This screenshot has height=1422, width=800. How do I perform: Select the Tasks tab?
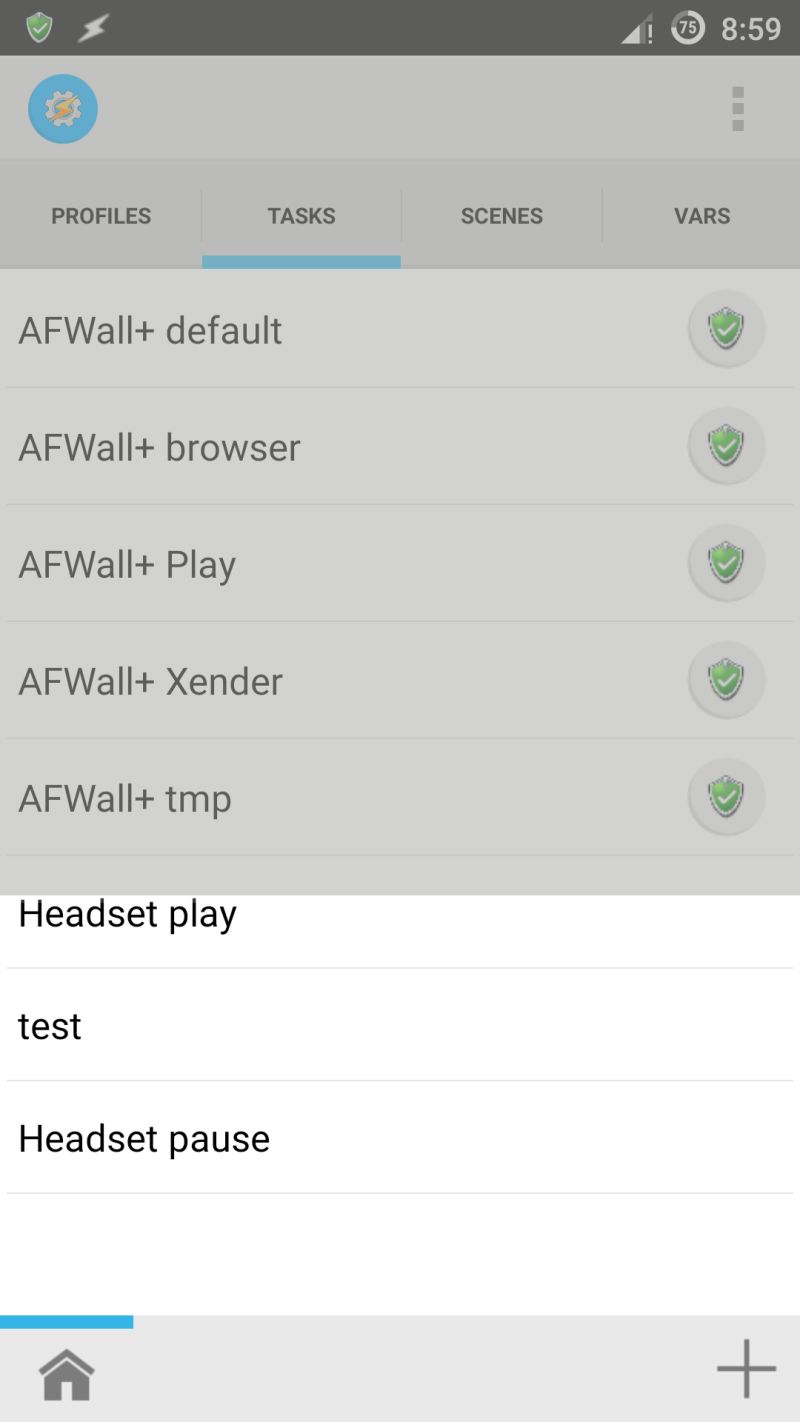pos(301,216)
